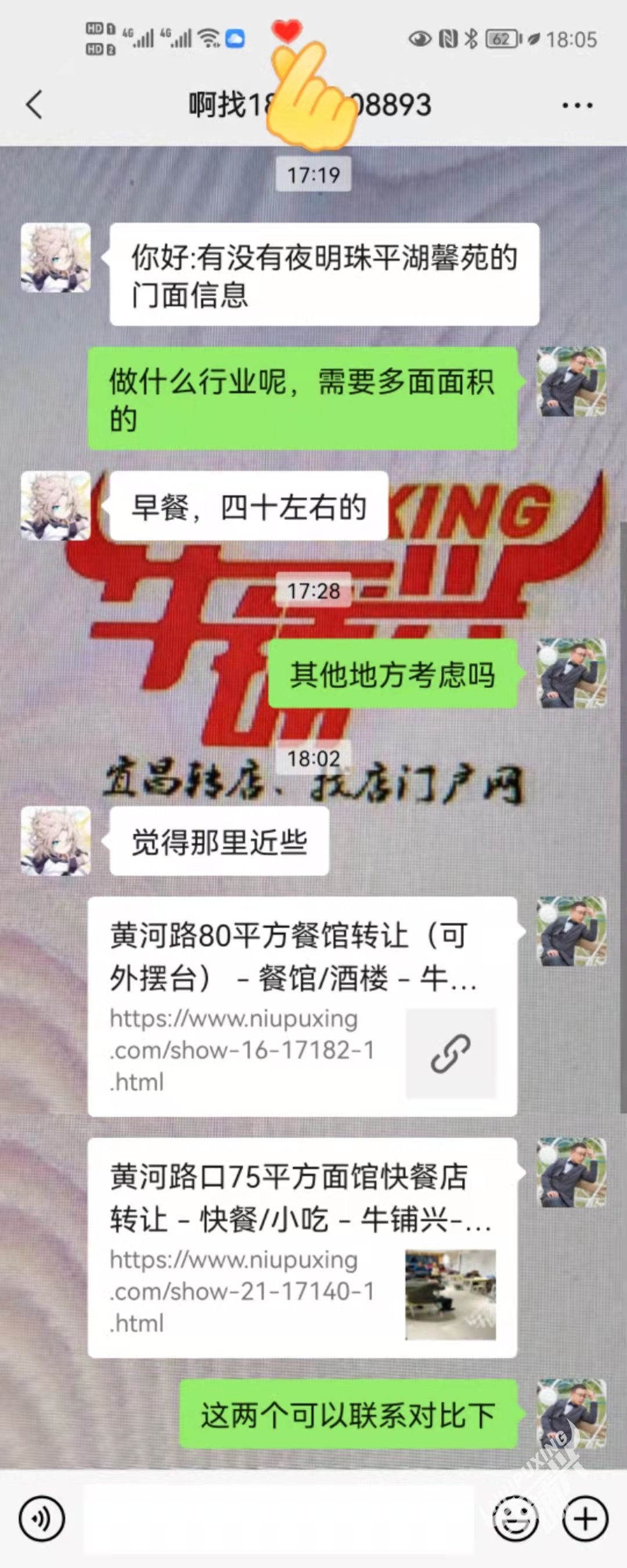The image size is (627, 1568).
Task: Open the chat's three-dot options menu
Action: click(576, 106)
